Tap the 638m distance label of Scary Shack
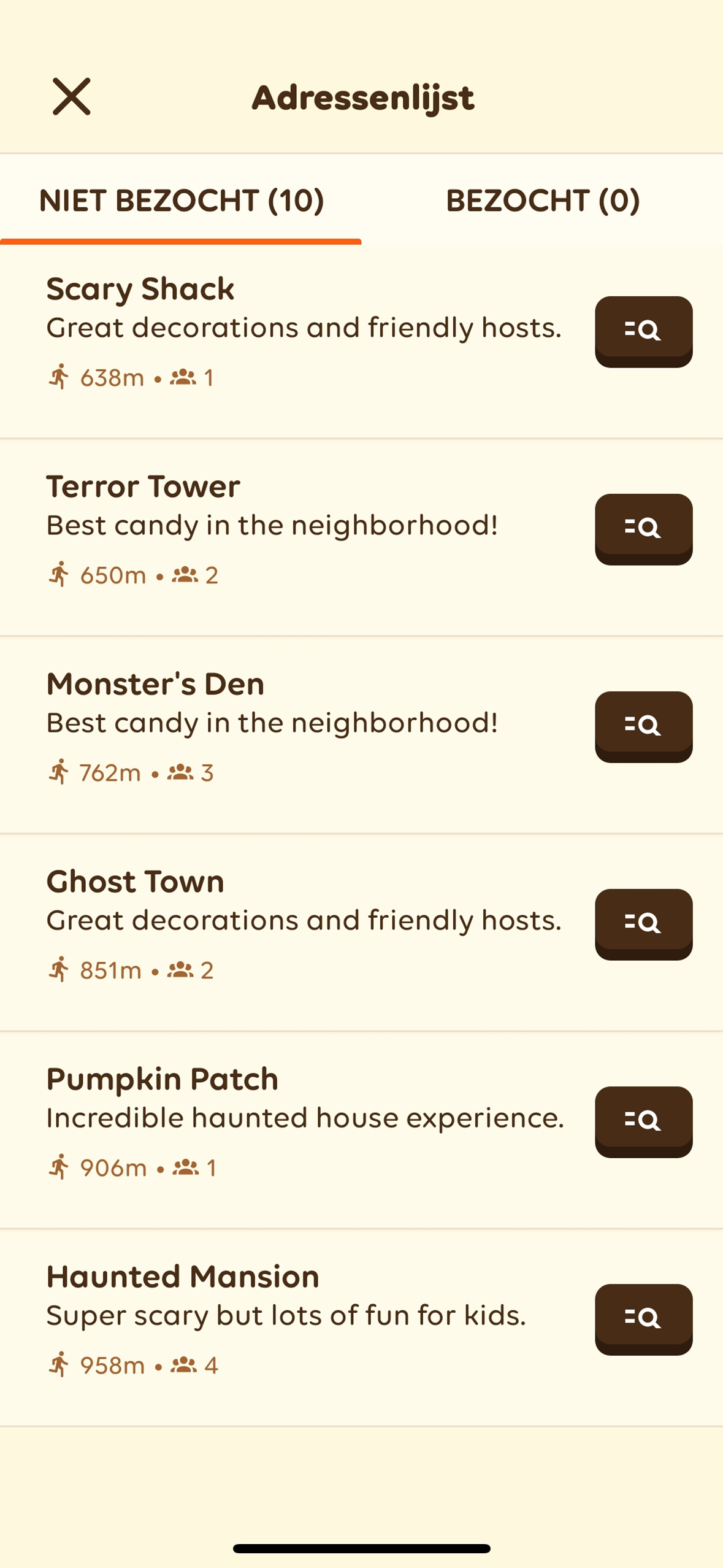The image size is (723, 1568). point(110,378)
